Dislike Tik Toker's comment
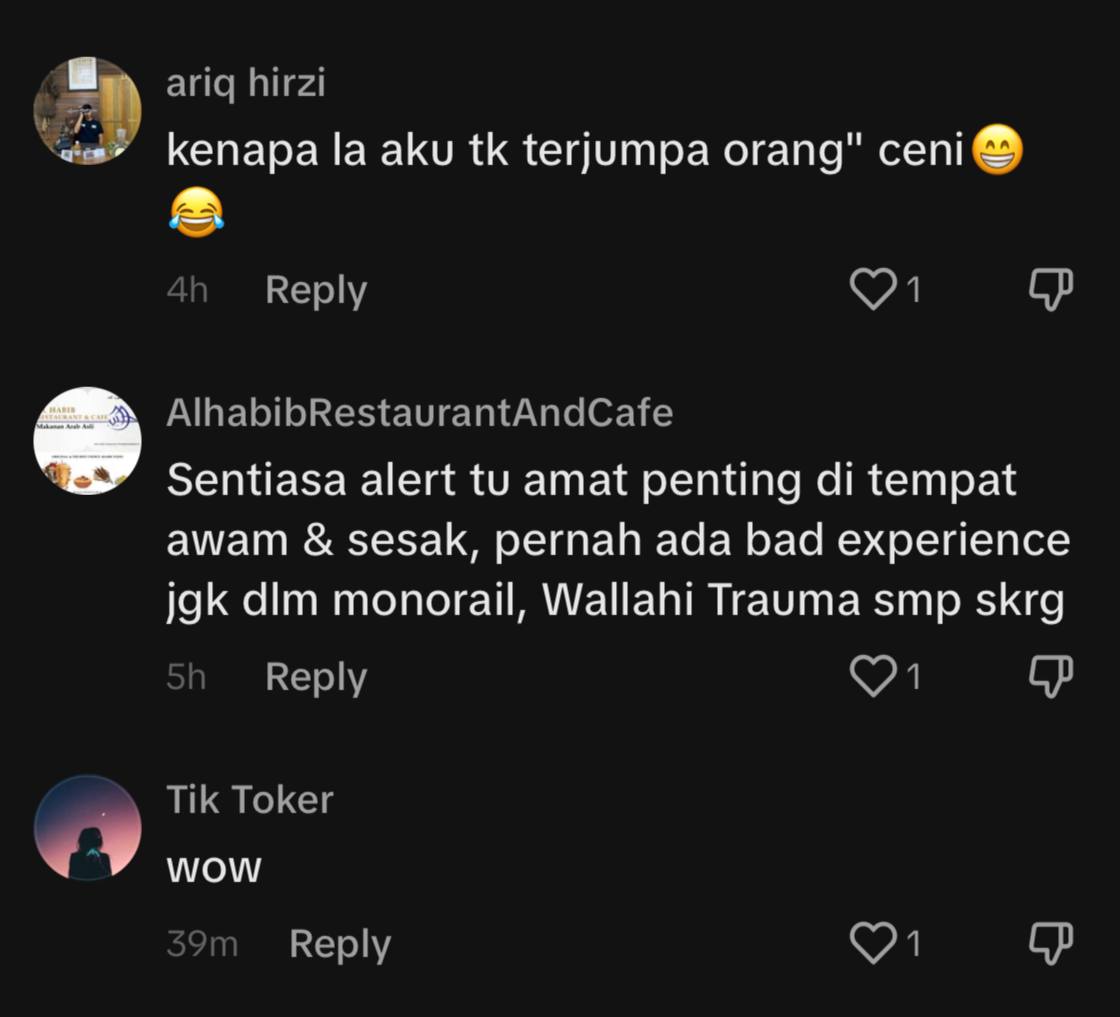1120x1017 pixels. [1051, 944]
